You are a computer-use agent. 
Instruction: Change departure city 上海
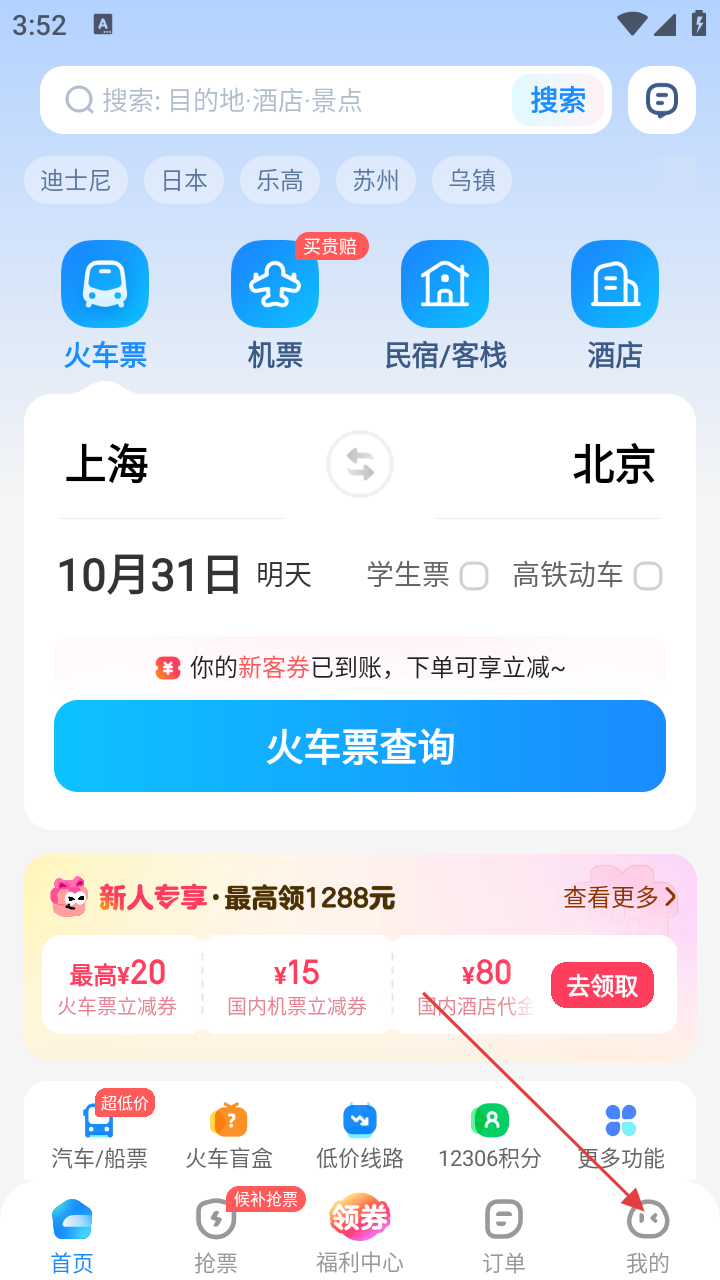[x=107, y=465]
